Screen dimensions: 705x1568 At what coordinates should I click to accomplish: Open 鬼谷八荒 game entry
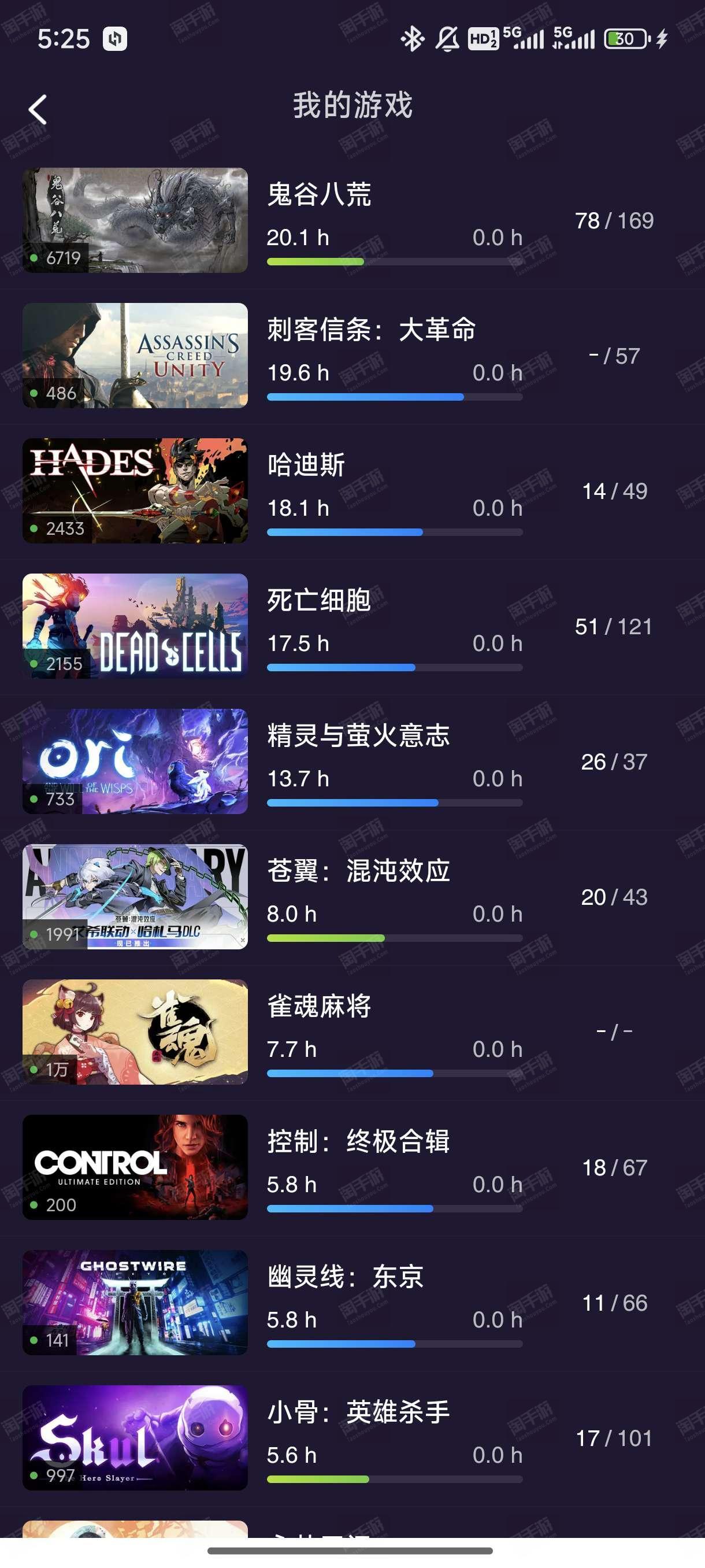click(x=352, y=220)
